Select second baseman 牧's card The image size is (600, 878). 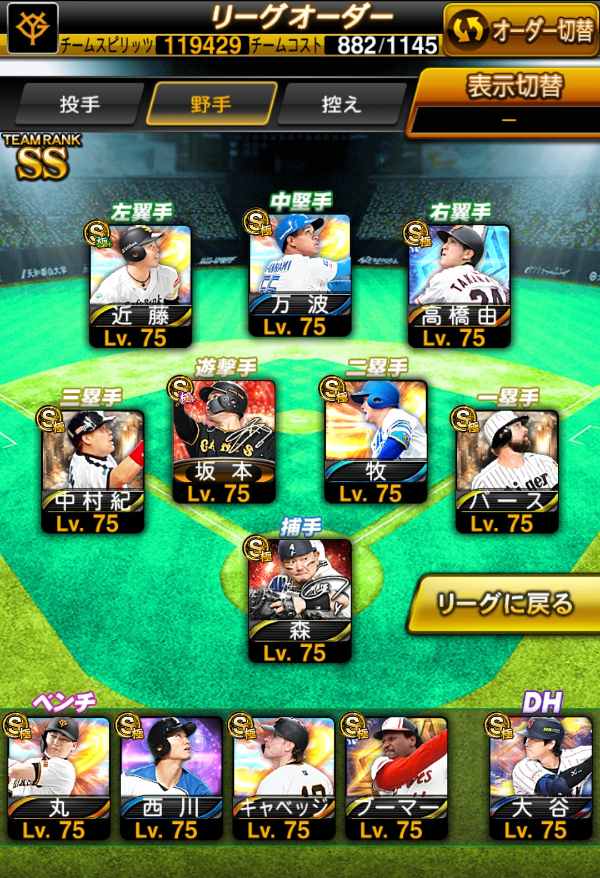click(x=376, y=441)
